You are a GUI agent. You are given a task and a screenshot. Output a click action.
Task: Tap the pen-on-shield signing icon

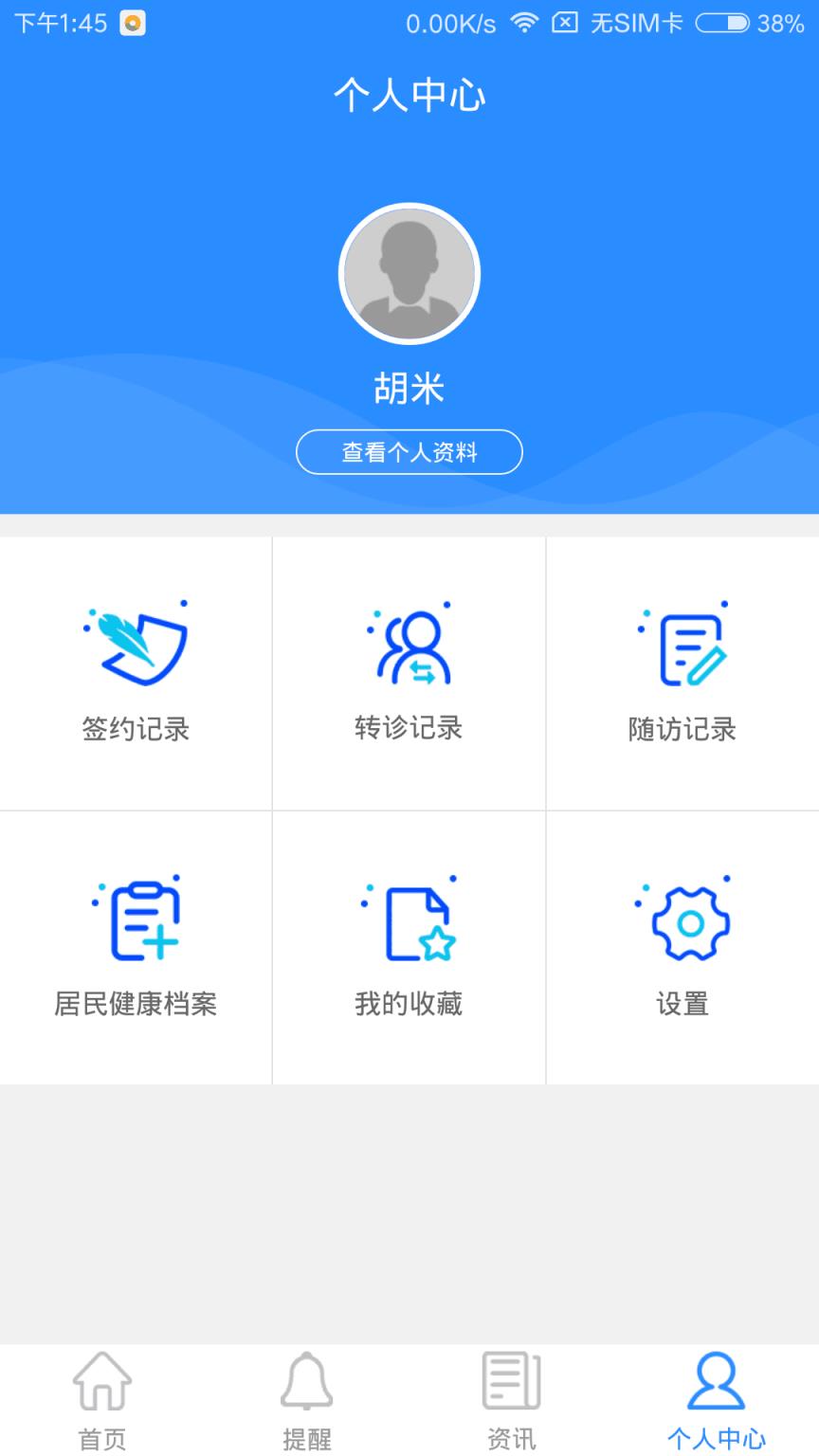click(x=135, y=645)
